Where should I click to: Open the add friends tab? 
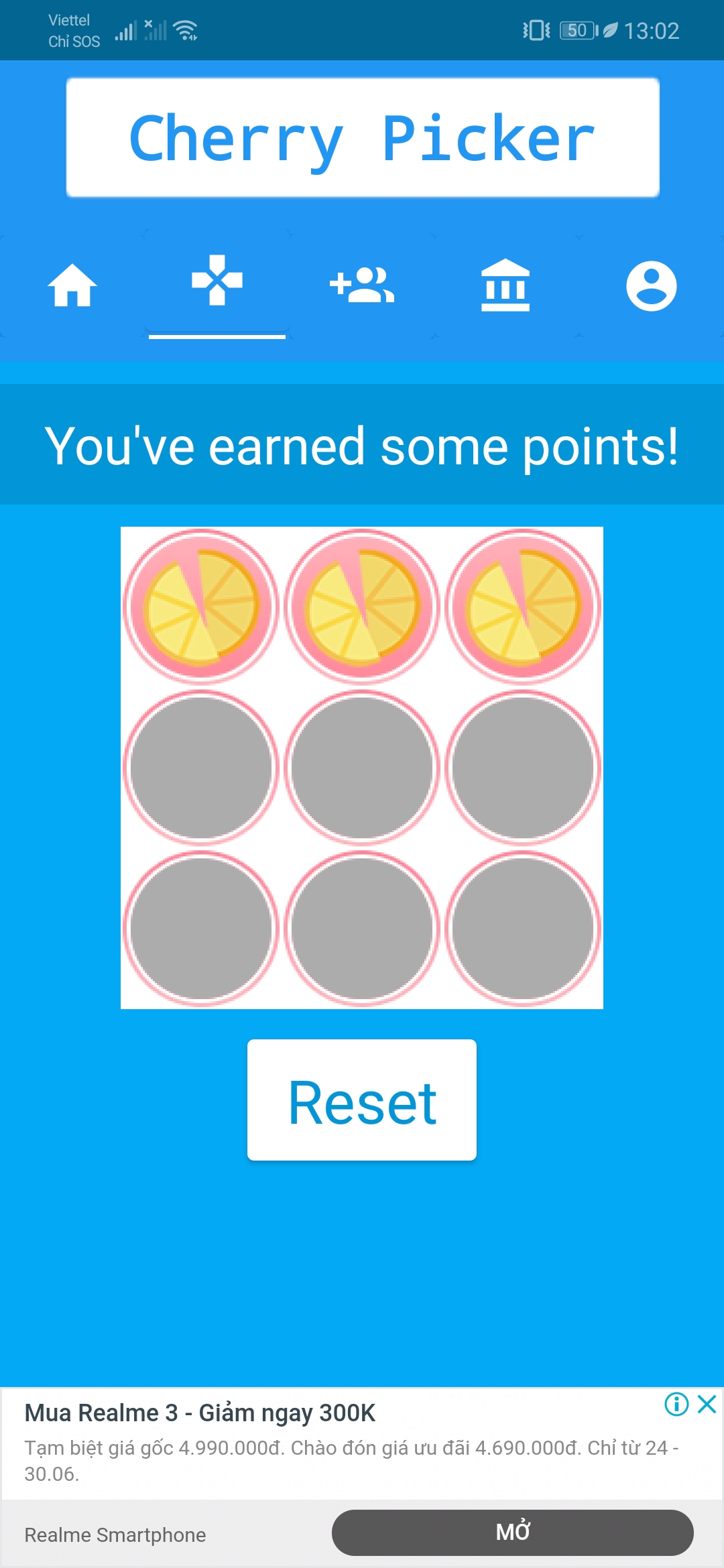point(362,286)
